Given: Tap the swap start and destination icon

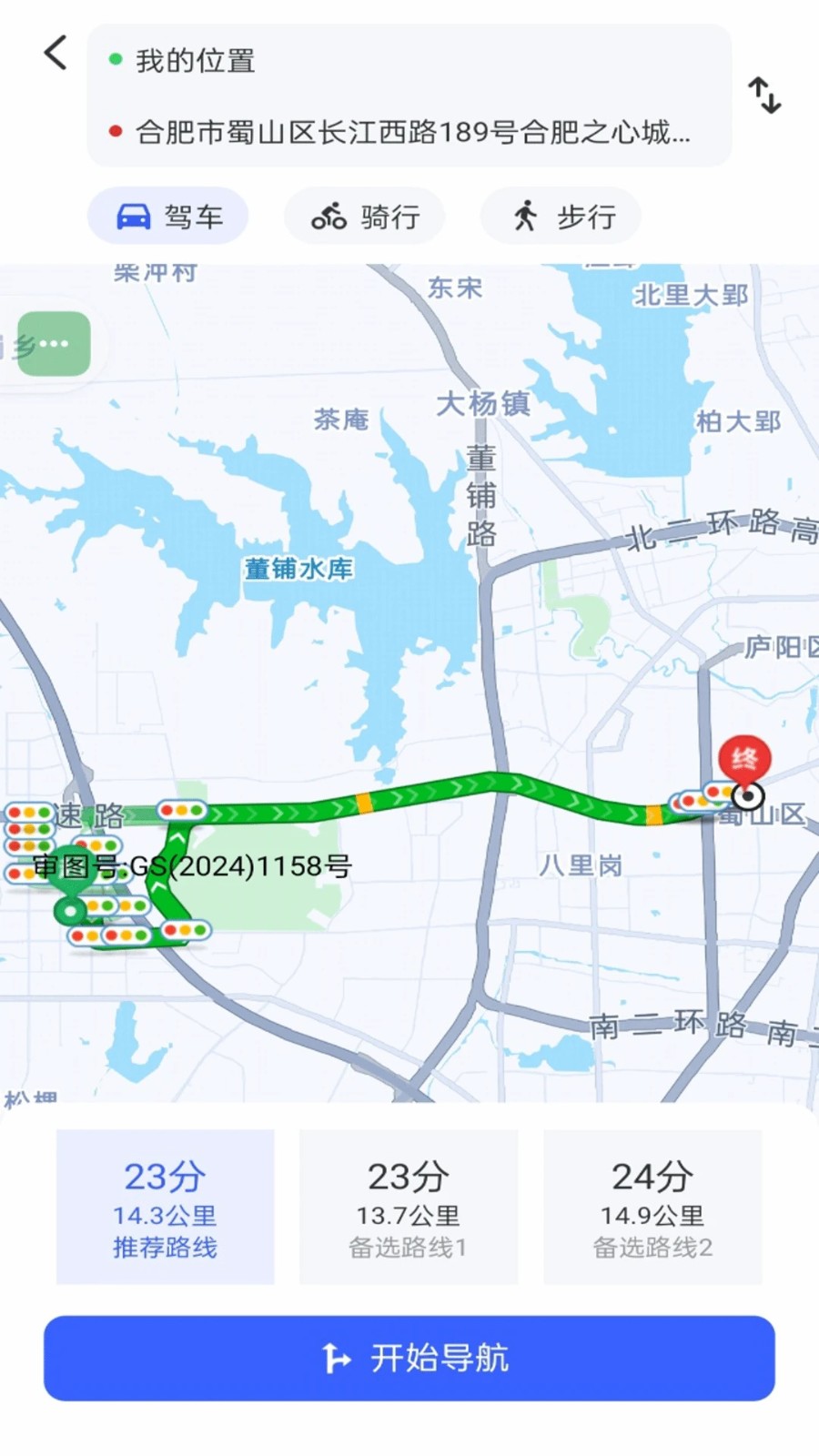Looking at the screenshot, I should coord(765,94).
